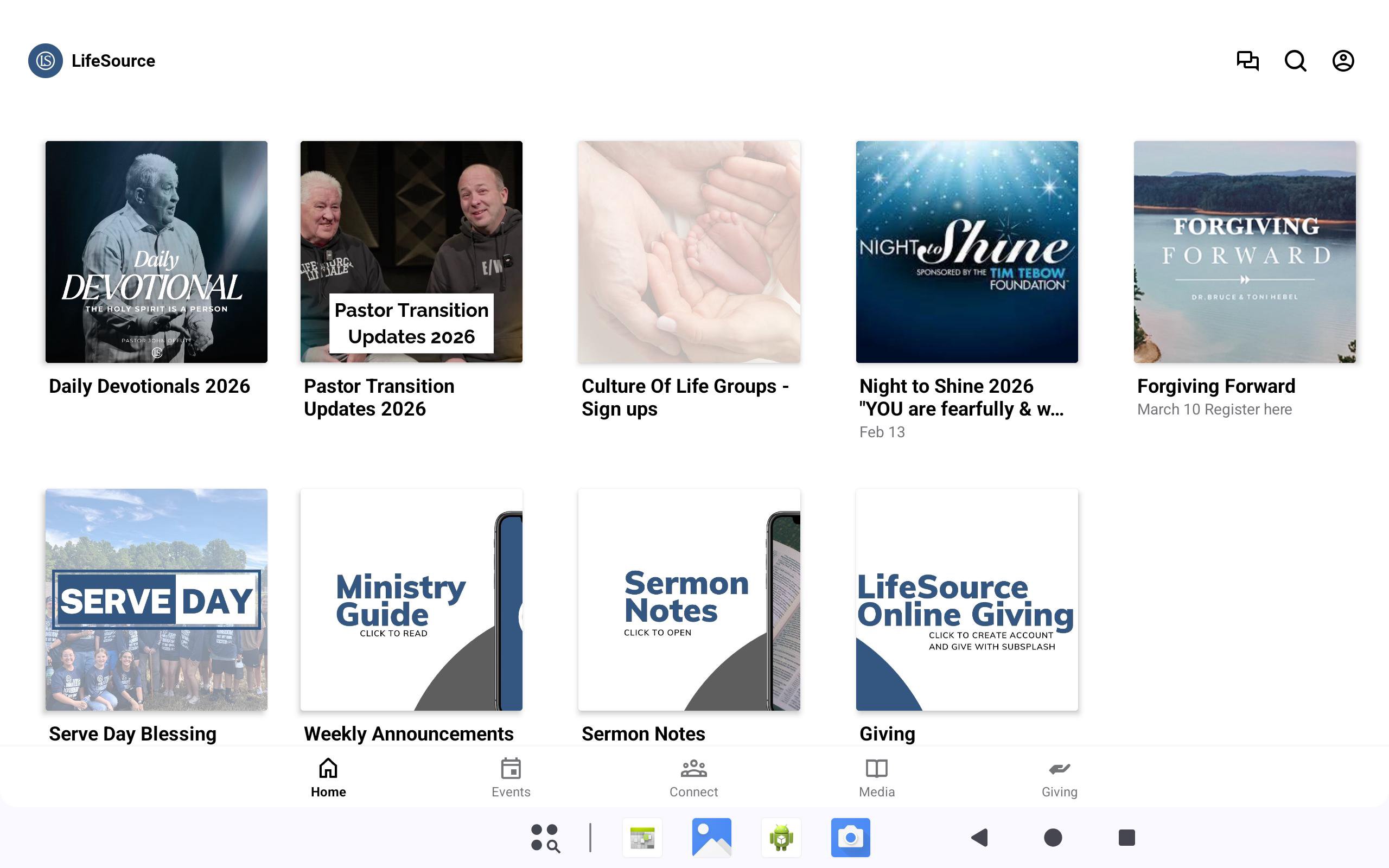Open Daily Devotionals 2026 card

[156, 252]
